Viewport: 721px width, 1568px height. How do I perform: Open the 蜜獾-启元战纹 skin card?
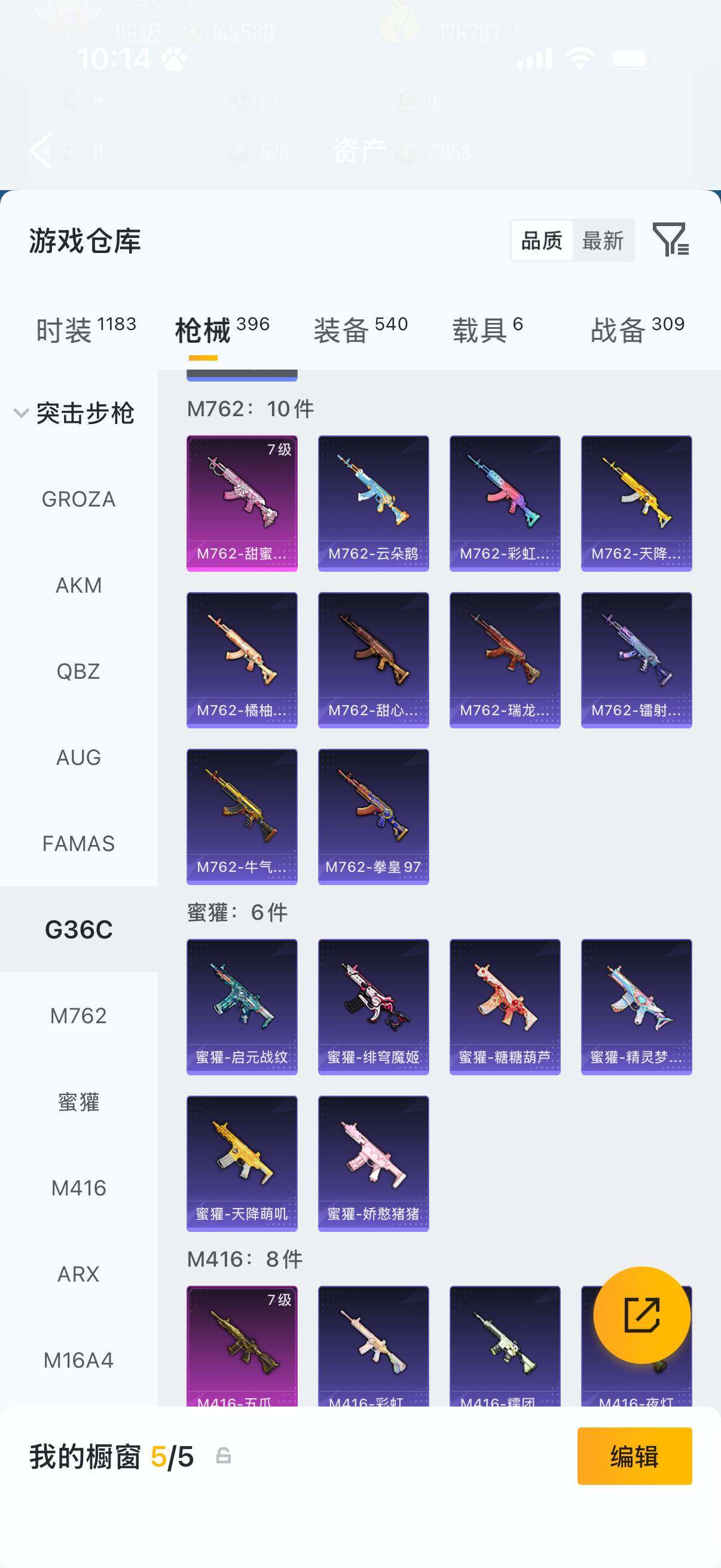242,1006
